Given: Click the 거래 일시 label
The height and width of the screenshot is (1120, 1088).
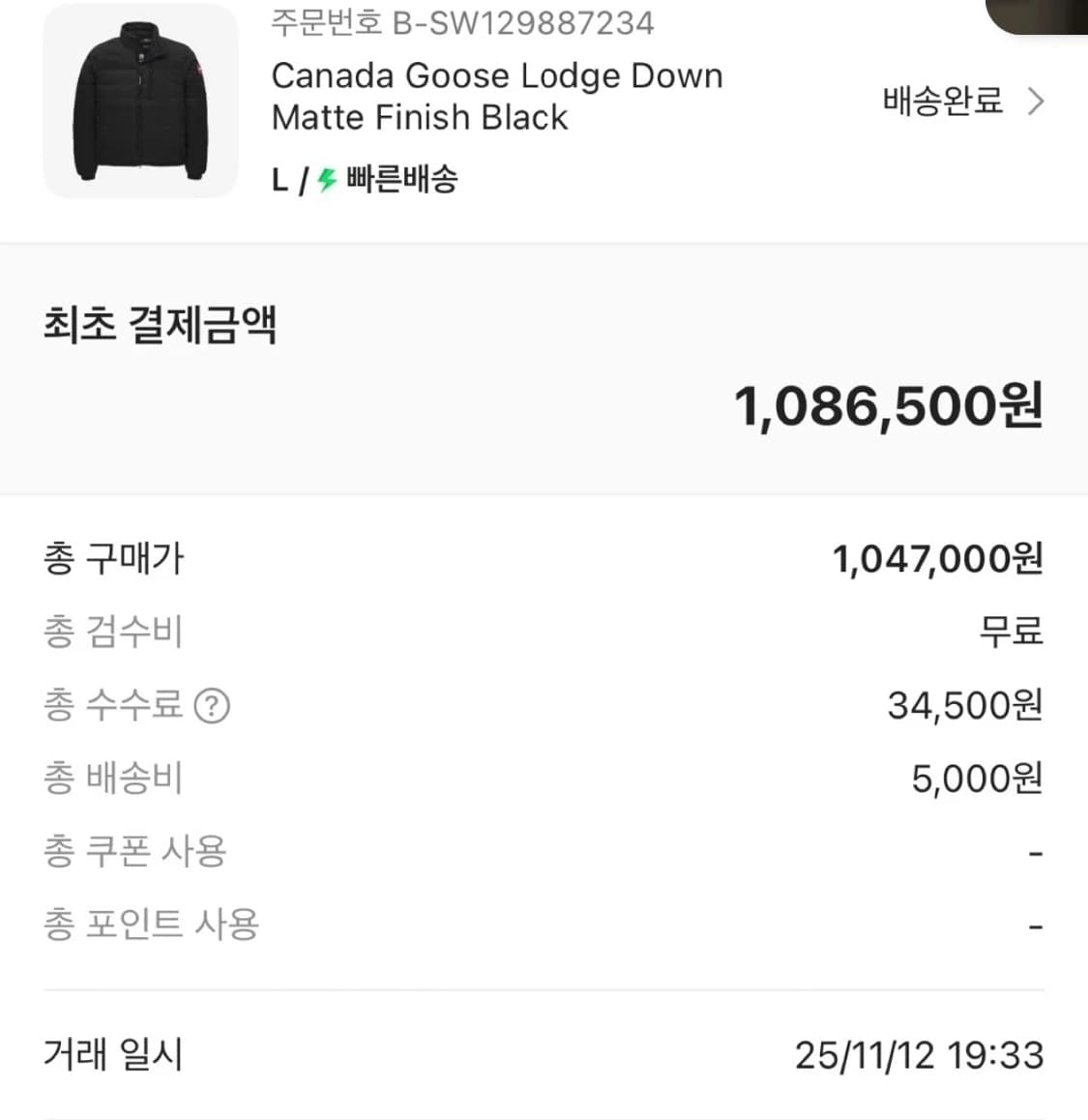Looking at the screenshot, I should (111, 1055).
